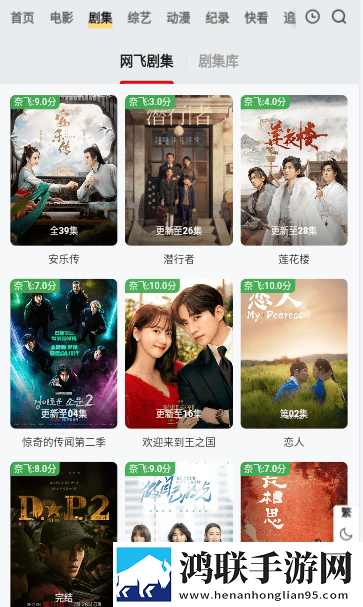Open watch history clock icon

(313, 17)
